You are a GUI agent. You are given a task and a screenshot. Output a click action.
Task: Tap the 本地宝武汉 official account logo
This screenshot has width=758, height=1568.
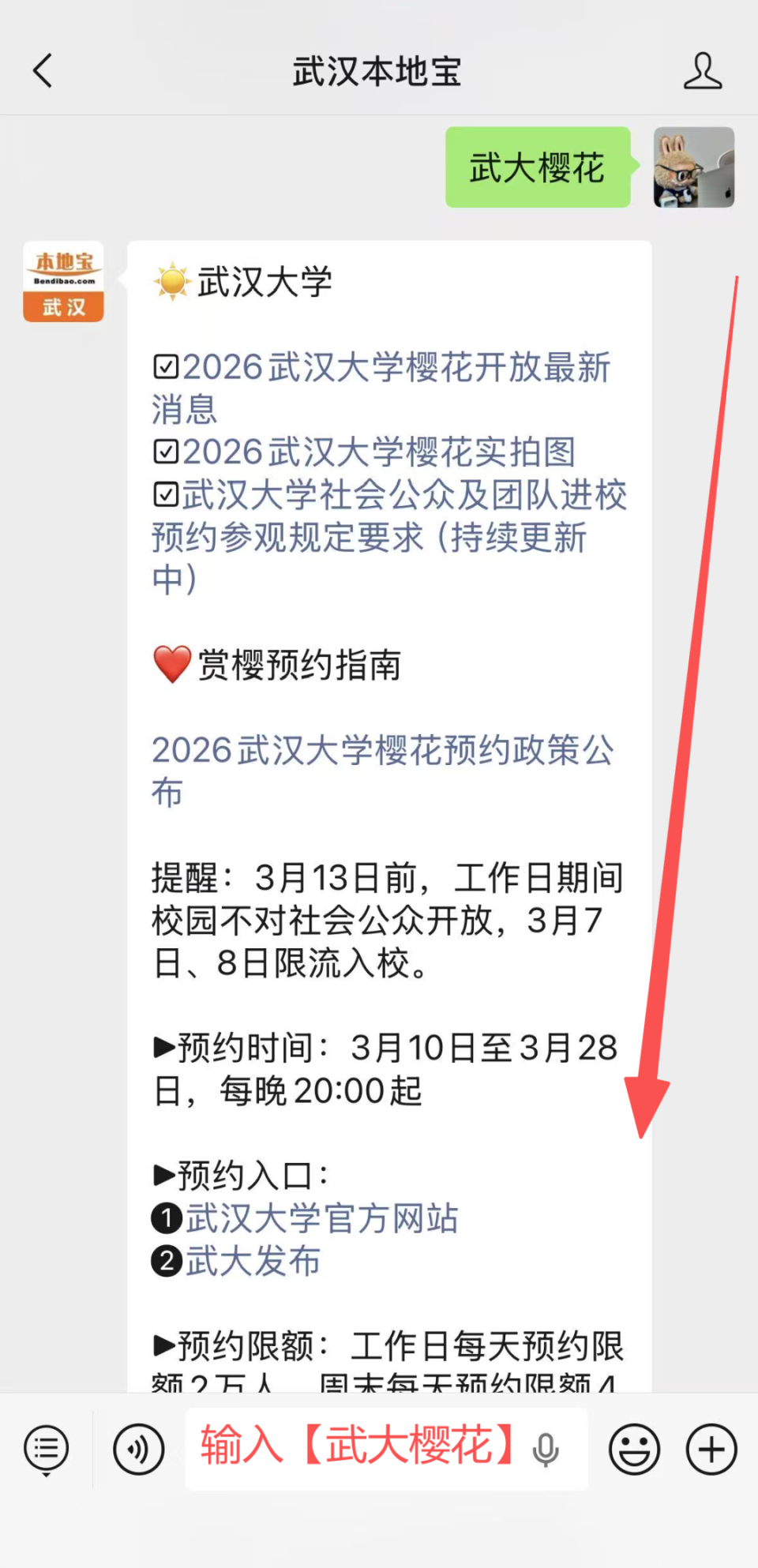tap(62, 281)
